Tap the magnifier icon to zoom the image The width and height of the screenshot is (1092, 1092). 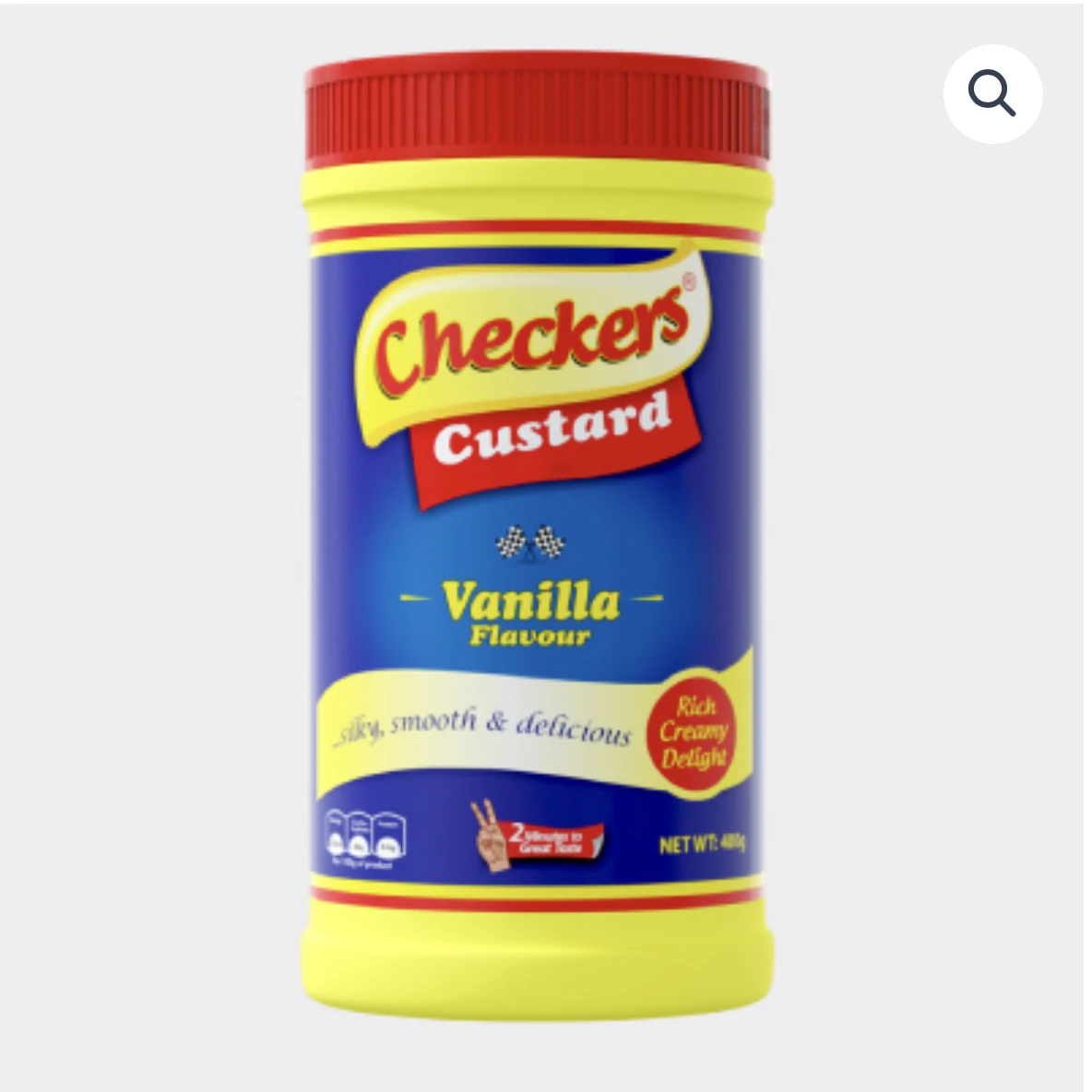point(992,93)
